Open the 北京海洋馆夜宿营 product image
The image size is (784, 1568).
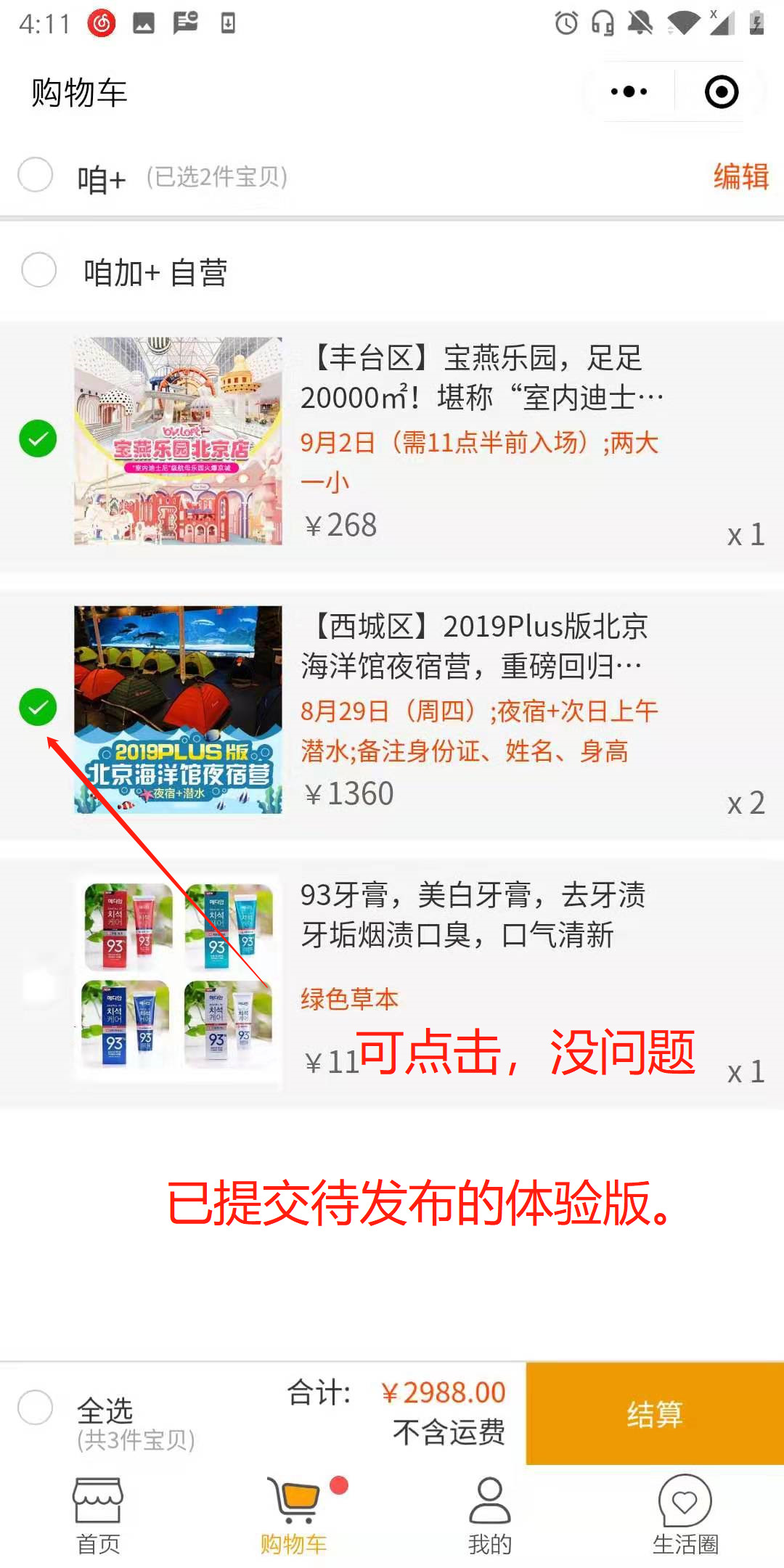point(178,709)
